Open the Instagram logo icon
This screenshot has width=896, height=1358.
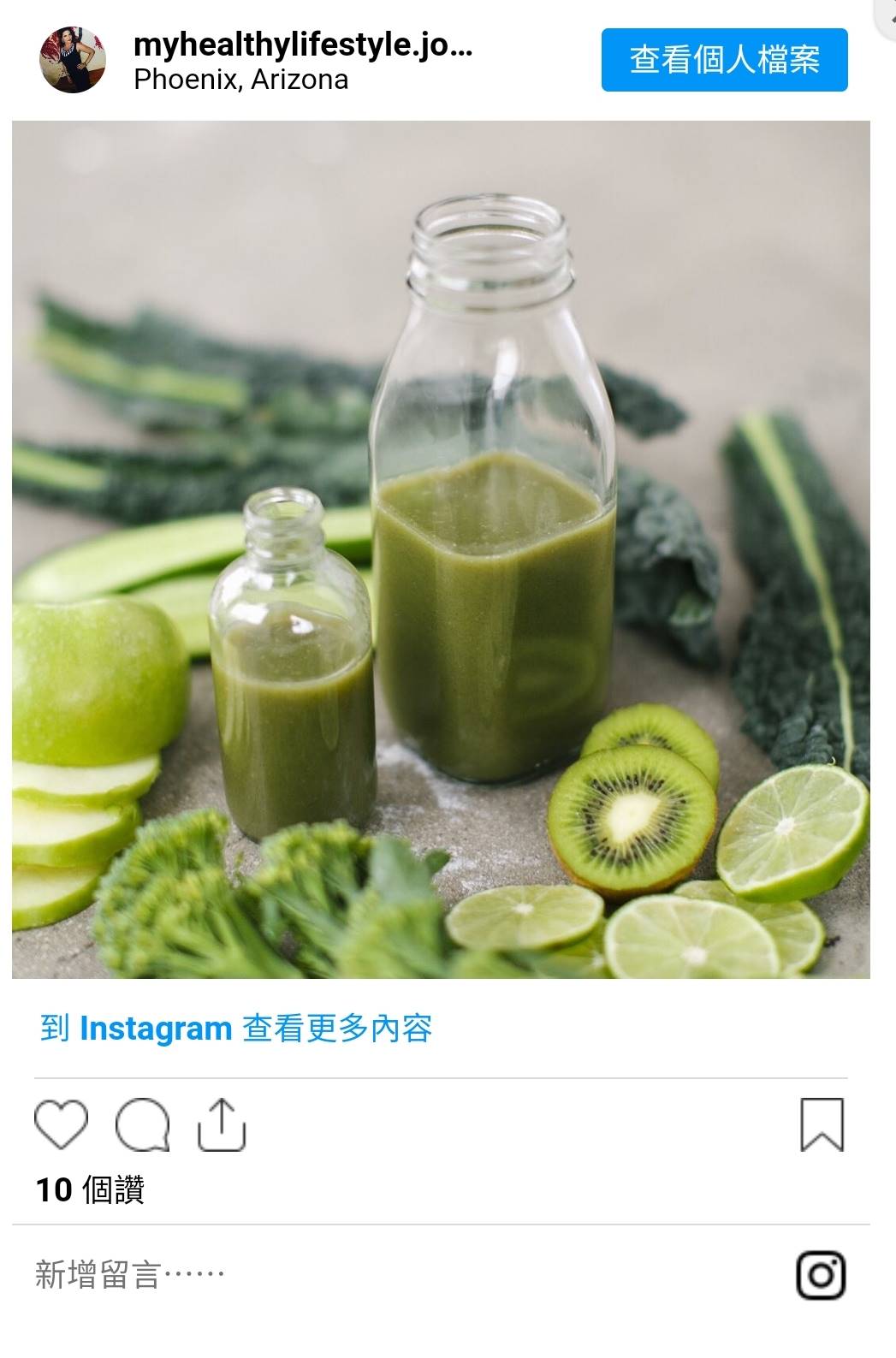coord(821,1275)
